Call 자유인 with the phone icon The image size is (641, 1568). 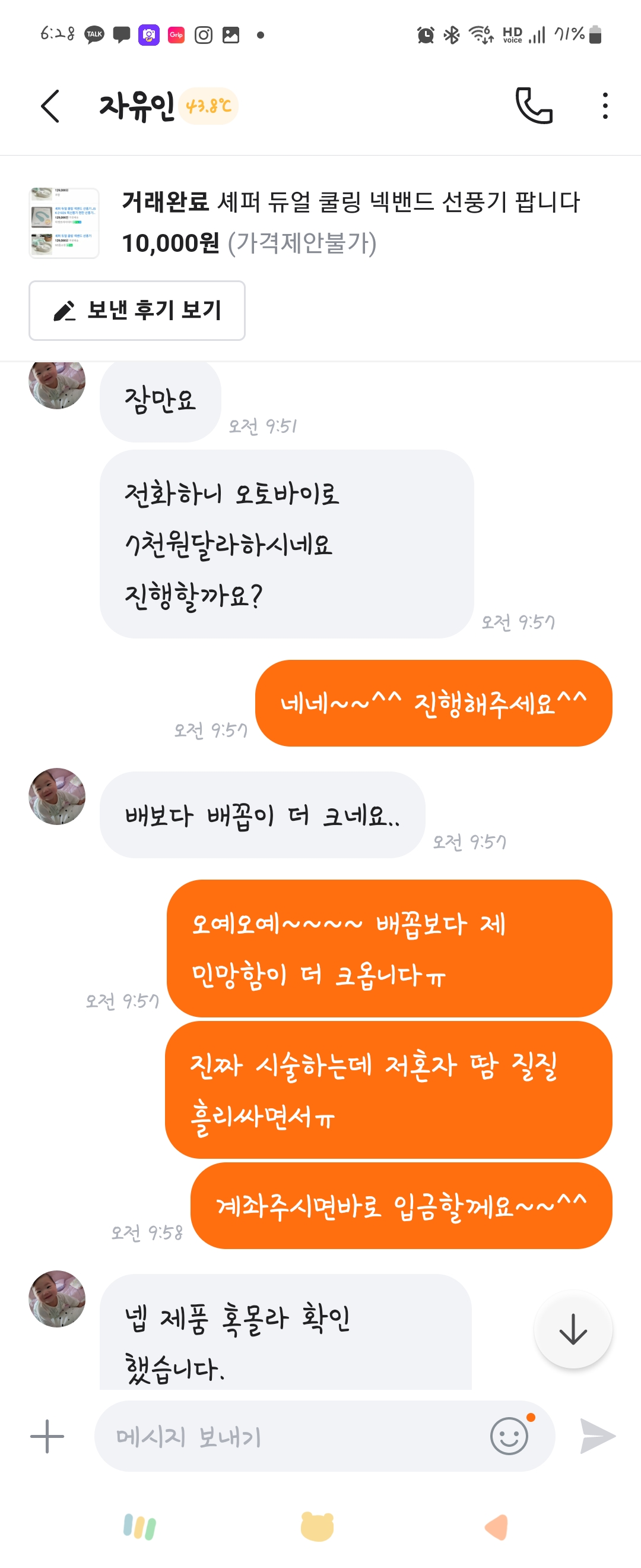(534, 106)
